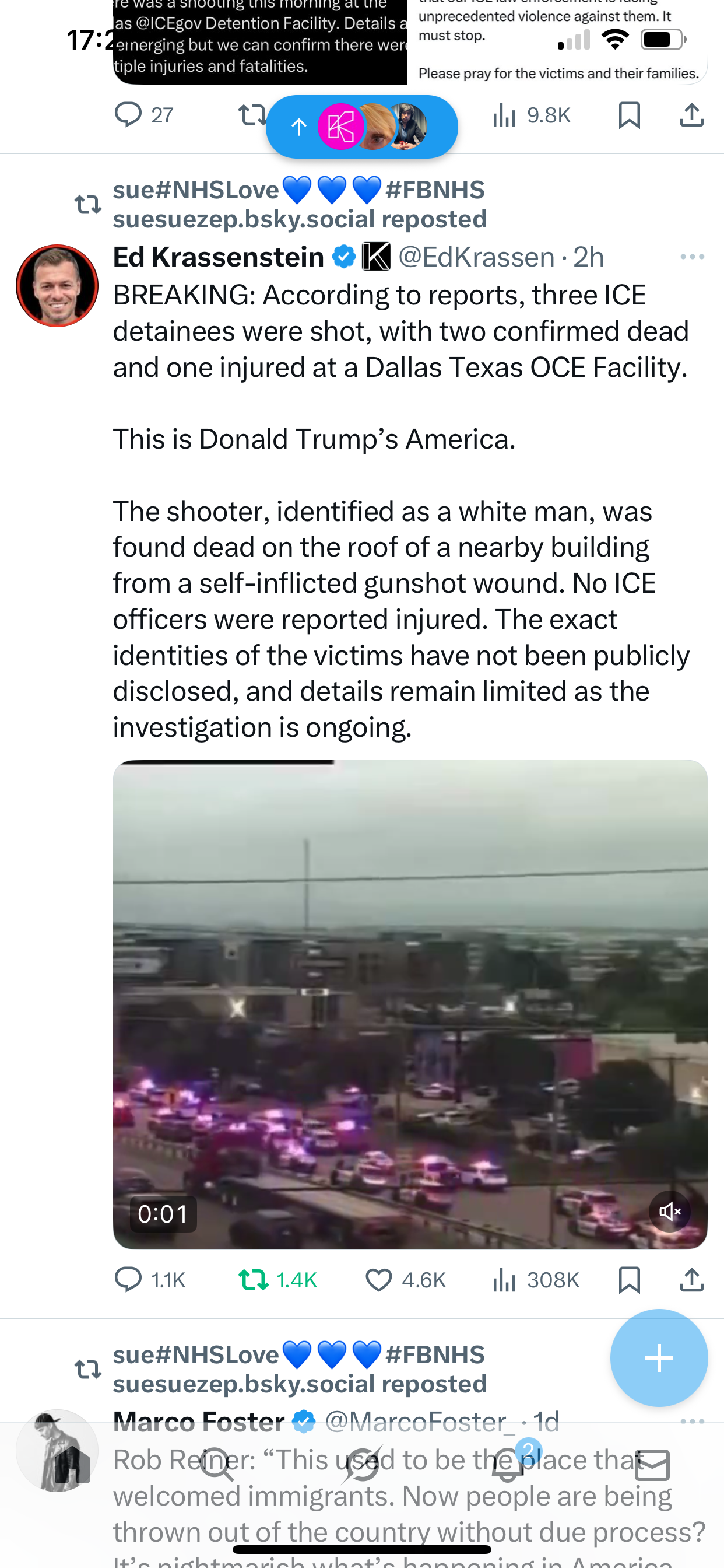Switch to the Search tab

[217, 1465]
